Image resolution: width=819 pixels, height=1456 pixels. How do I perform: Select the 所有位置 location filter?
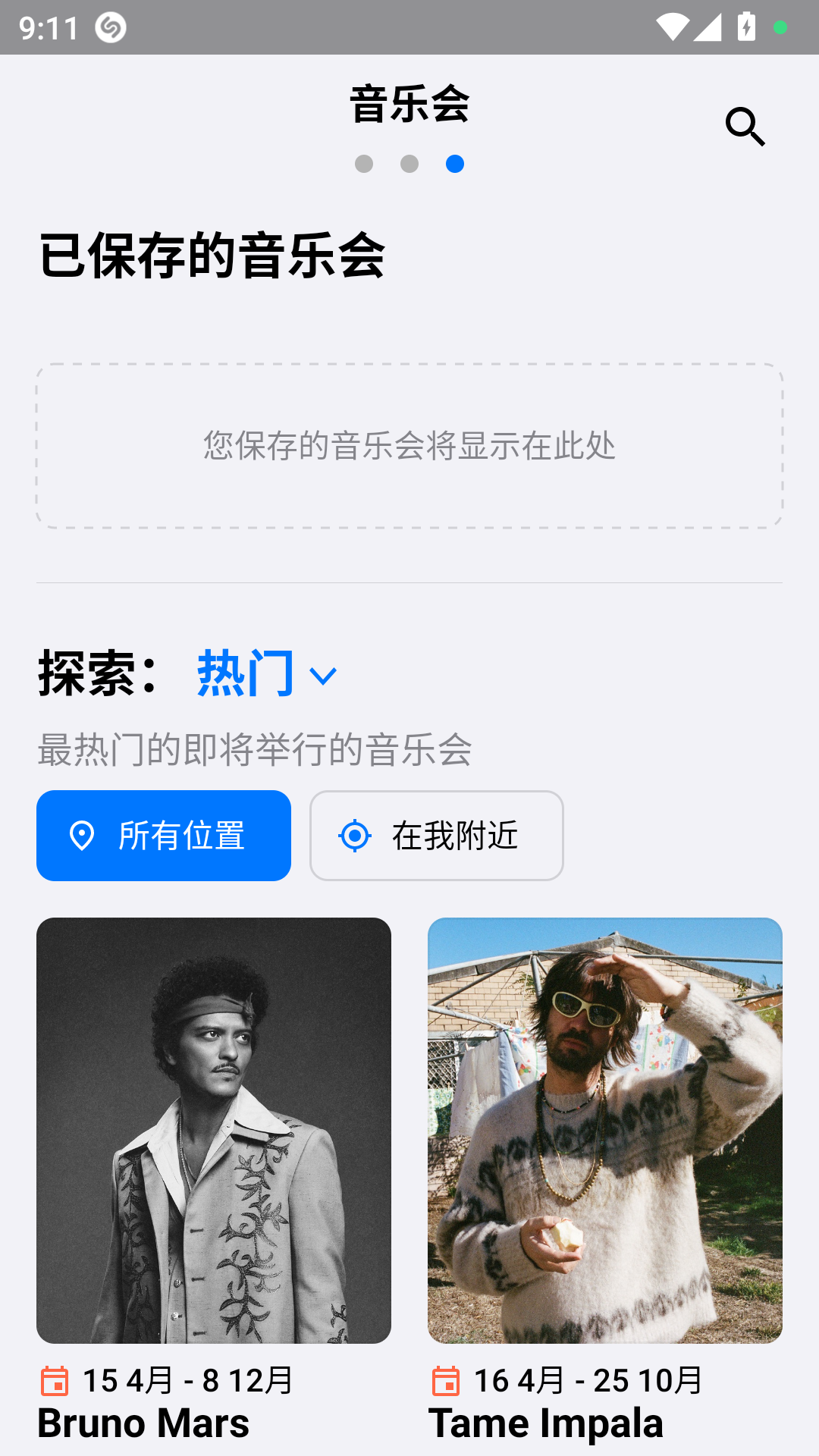[x=164, y=836]
